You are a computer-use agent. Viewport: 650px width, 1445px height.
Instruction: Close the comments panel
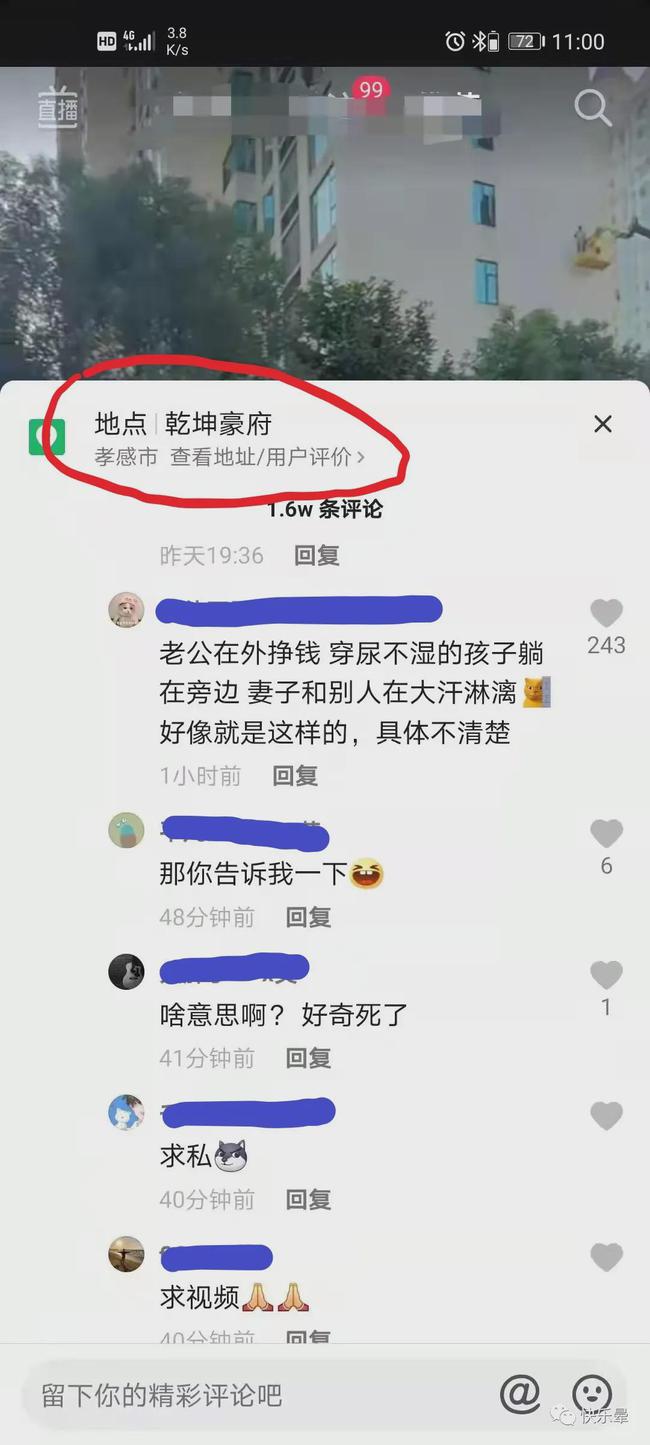[x=602, y=424]
